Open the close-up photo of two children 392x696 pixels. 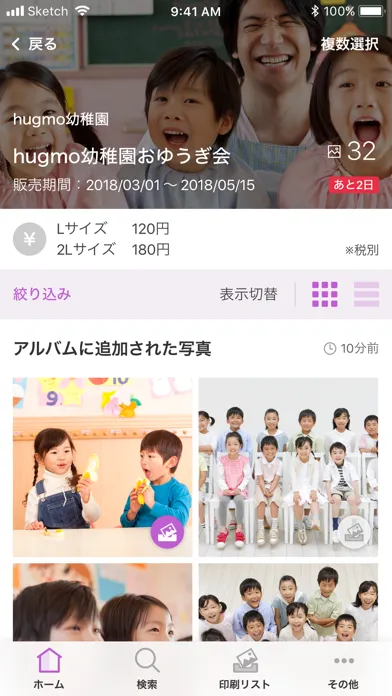point(103,602)
